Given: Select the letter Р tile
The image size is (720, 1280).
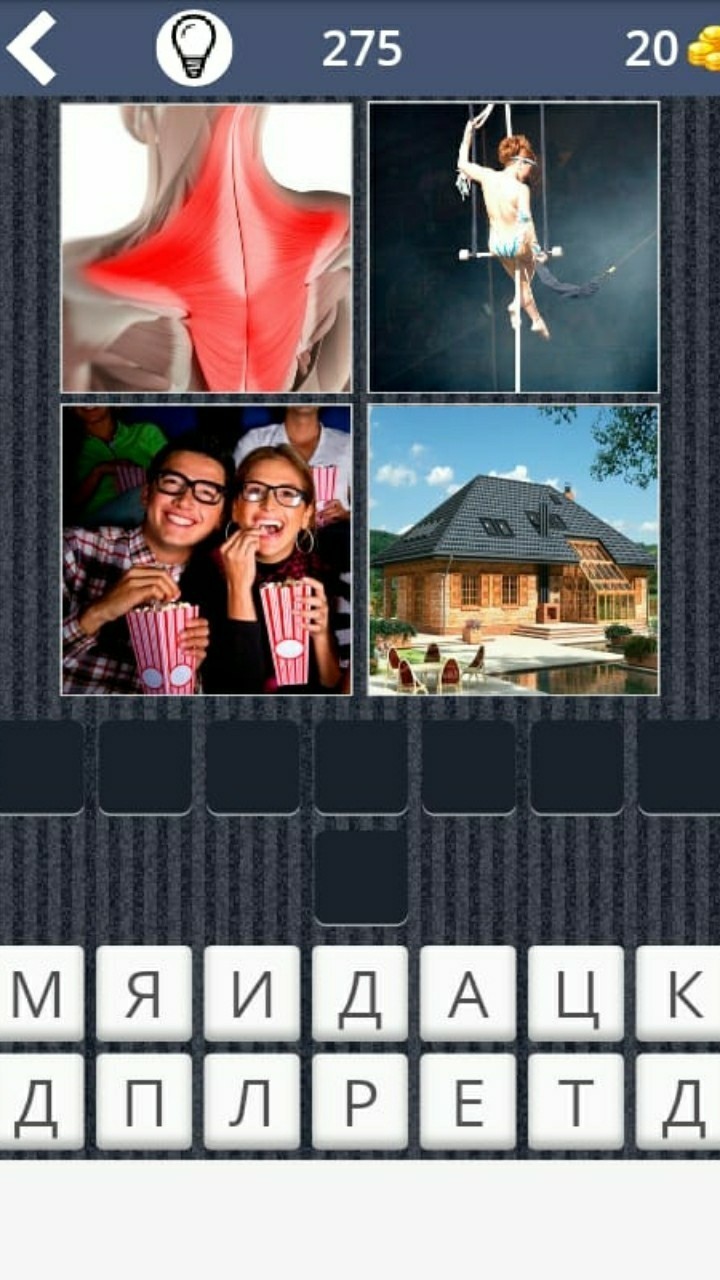Looking at the screenshot, I should point(360,1102).
